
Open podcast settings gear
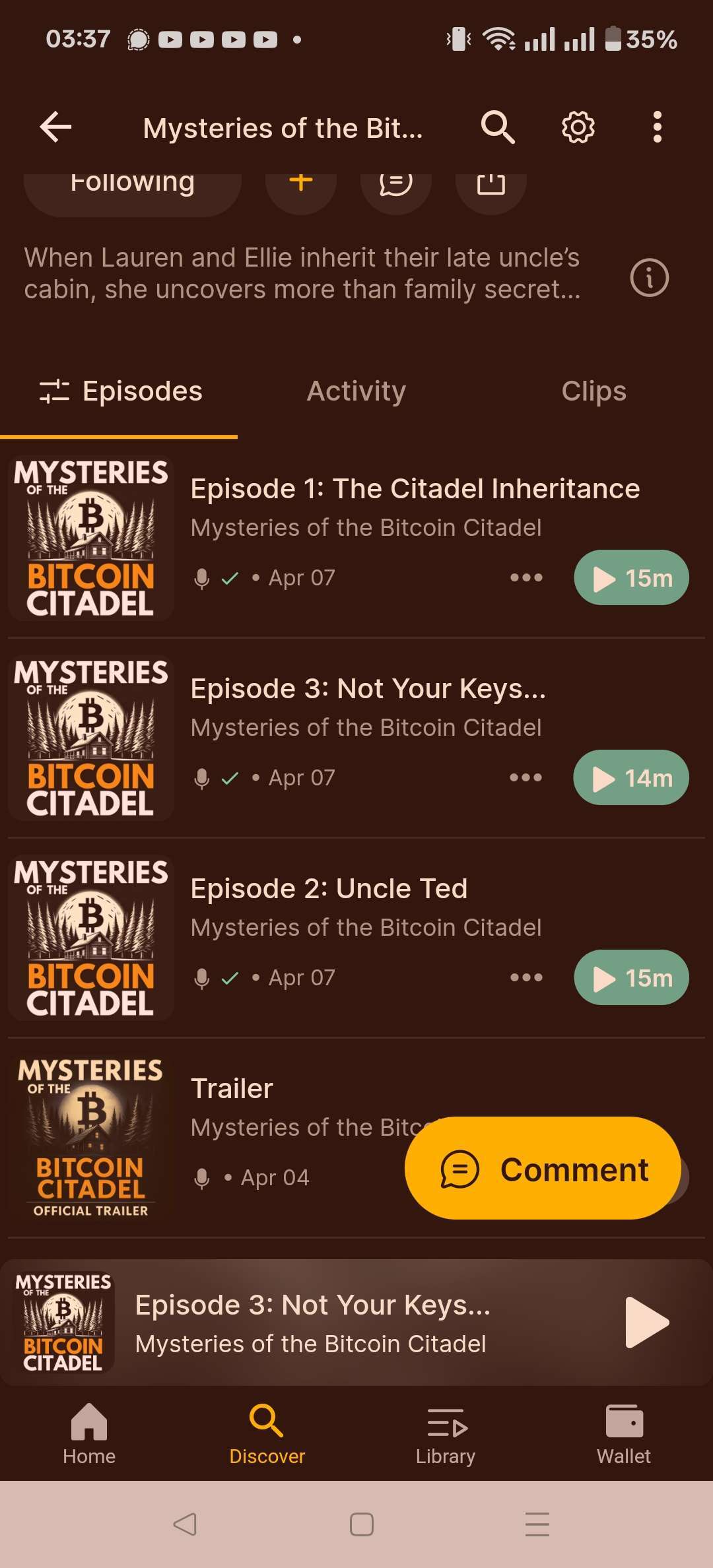[x=578, y=127]
